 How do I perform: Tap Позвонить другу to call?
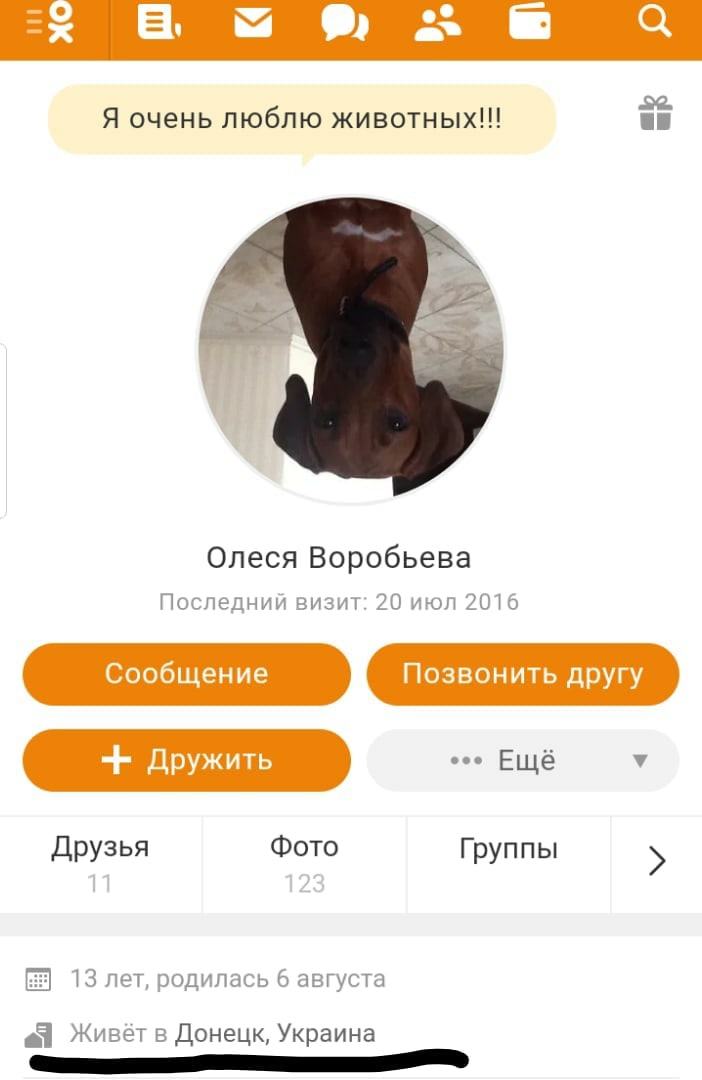tap(522, 674)
